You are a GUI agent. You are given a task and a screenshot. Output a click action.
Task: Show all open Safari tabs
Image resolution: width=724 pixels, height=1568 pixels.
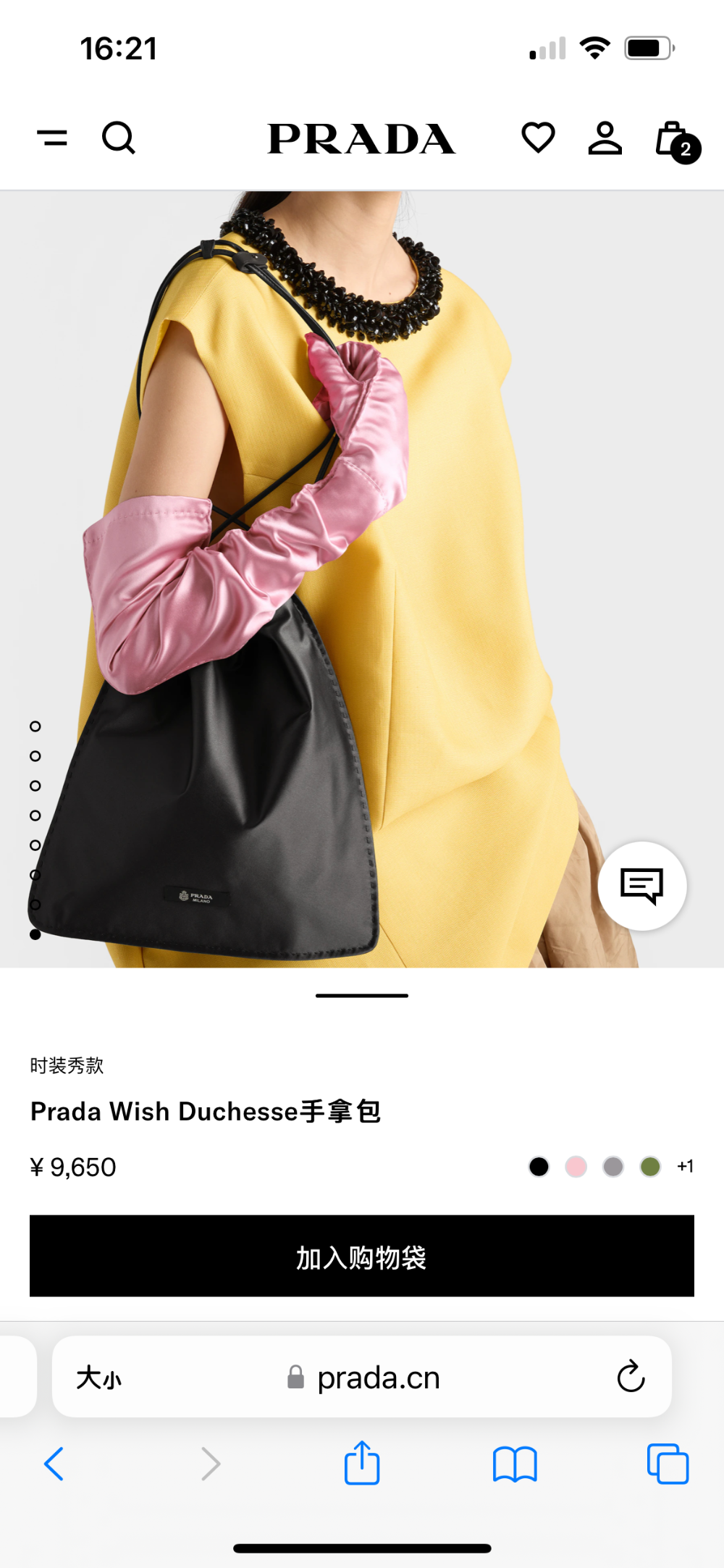coord(668,1464)
